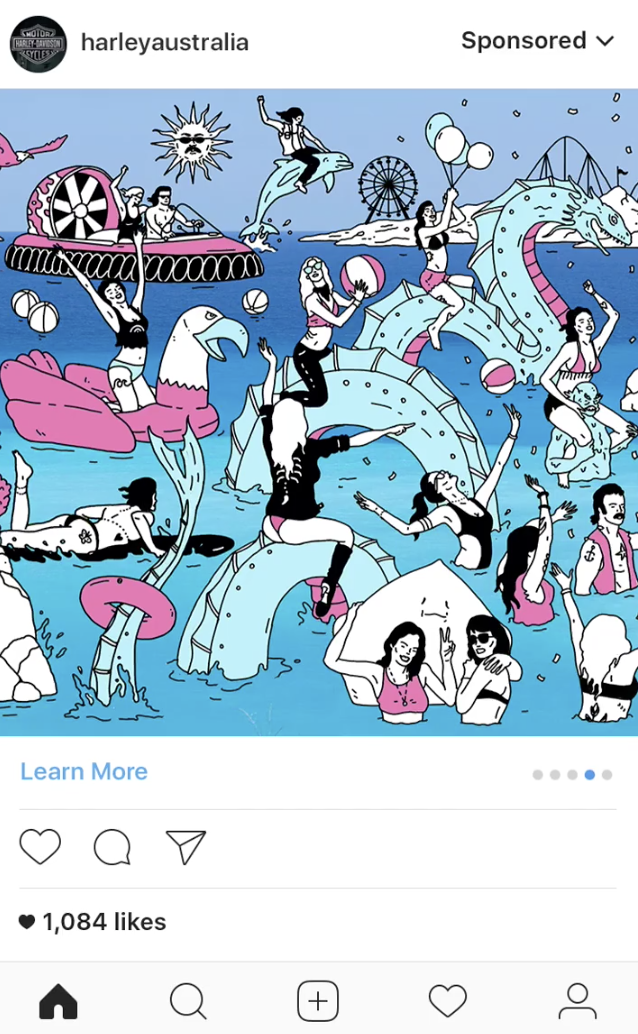Tap the Learn More link

pyautogui.click(x=84, y=772)
